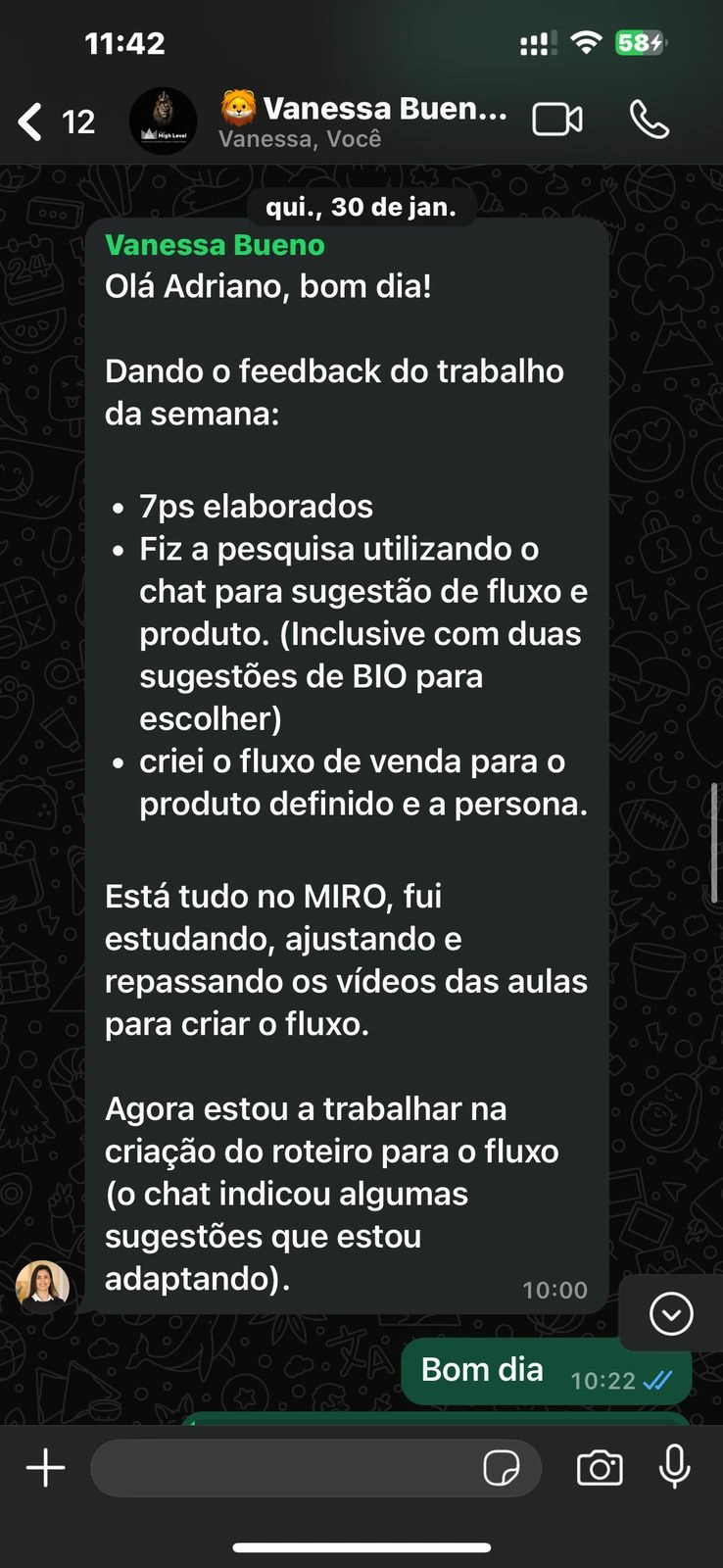This screenshot has width=723, height=1568.
Task: Open the sticker picker in the message bar
Action: [504, 1467]
